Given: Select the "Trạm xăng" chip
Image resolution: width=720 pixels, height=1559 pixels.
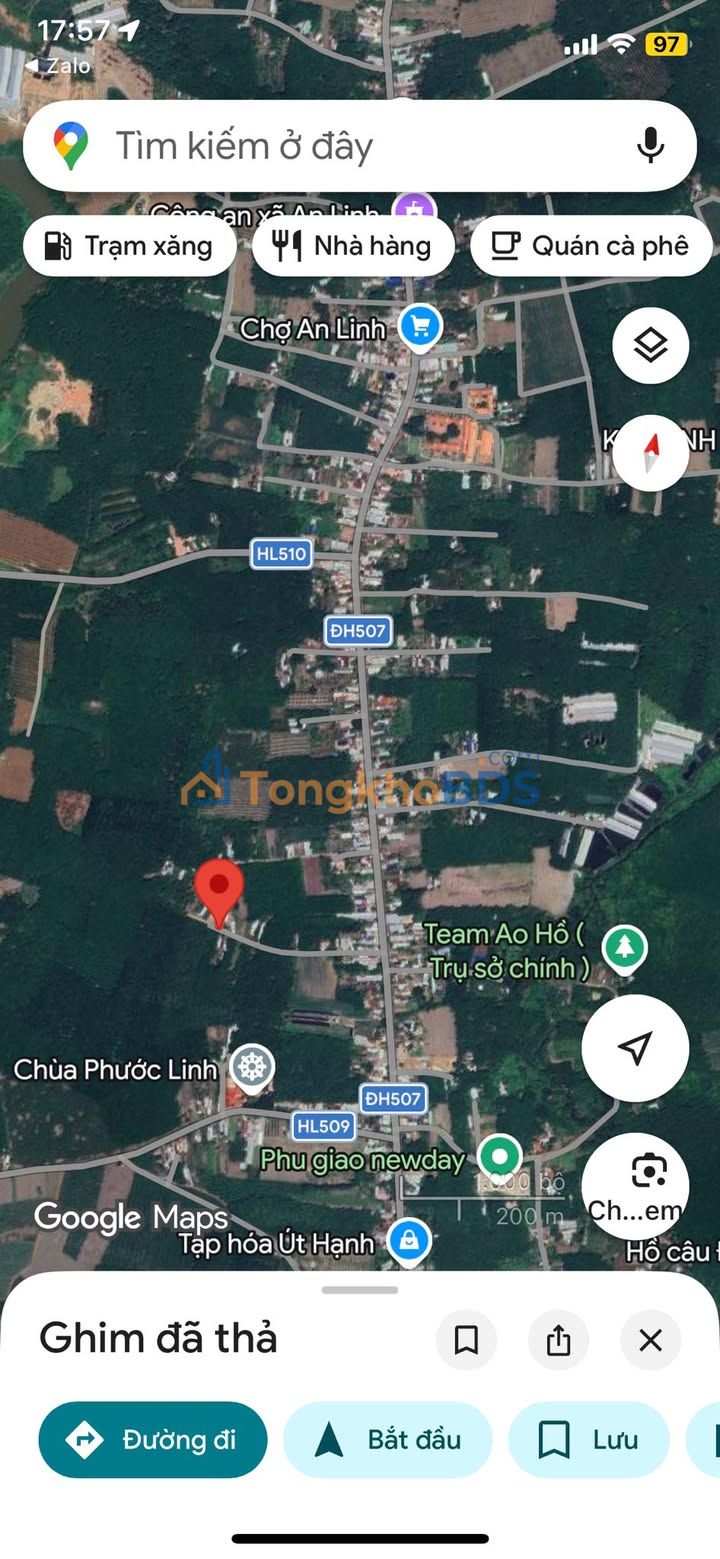Looking at the screenshot, I should click(x=130, y=246).
